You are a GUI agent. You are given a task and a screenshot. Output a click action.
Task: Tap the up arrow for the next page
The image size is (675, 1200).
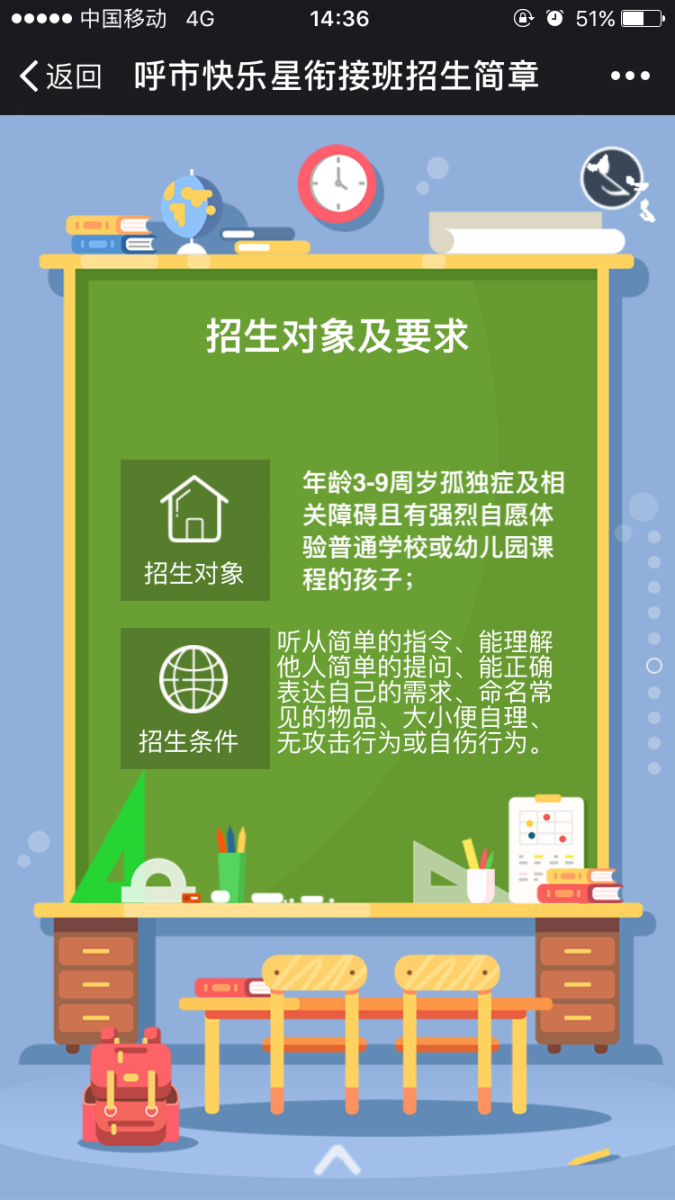point(337,1158)
